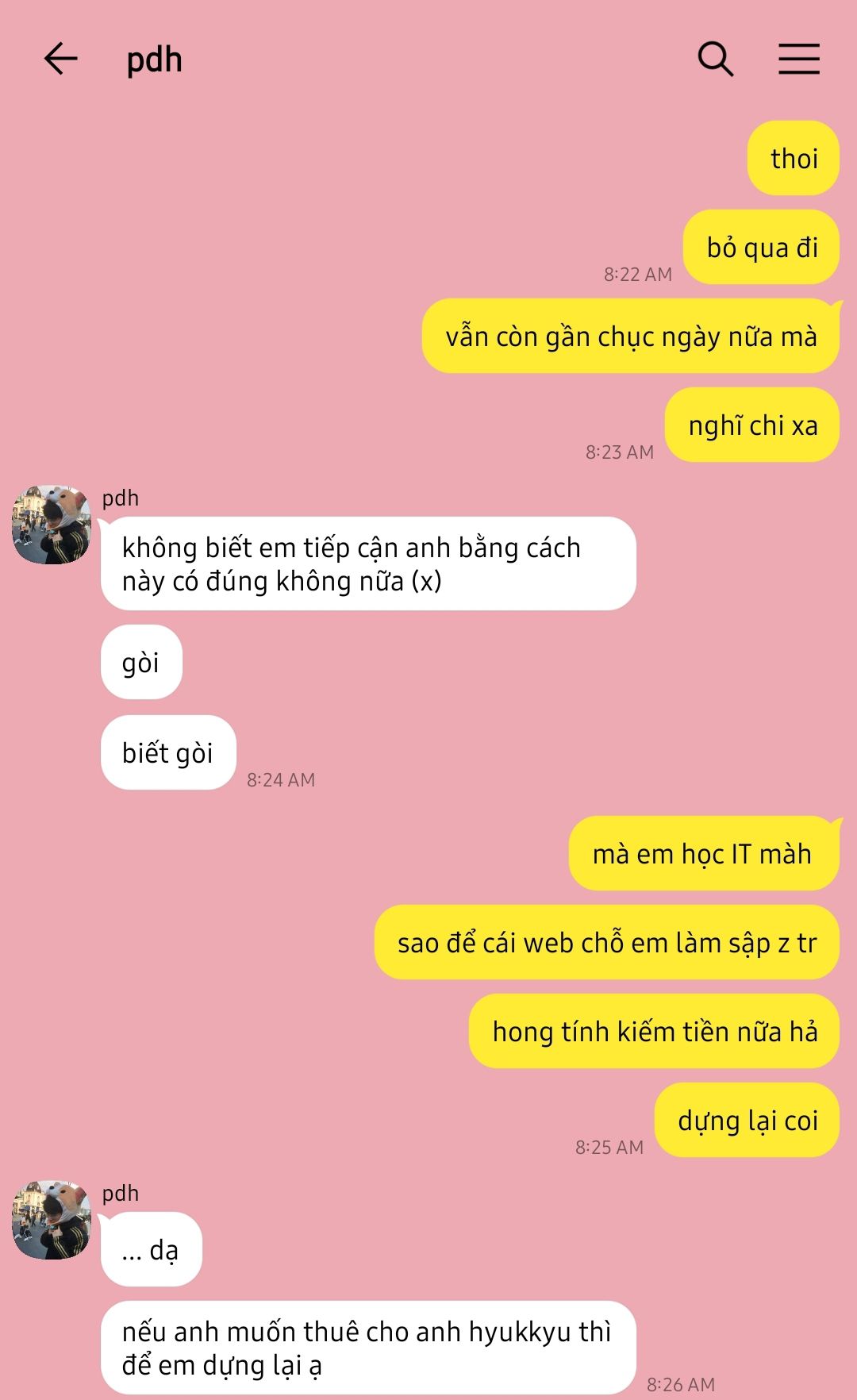Viewport: 857px width, 1400px height.
Task: Open the chat's hamburger menu
Action: click(798, 60)
